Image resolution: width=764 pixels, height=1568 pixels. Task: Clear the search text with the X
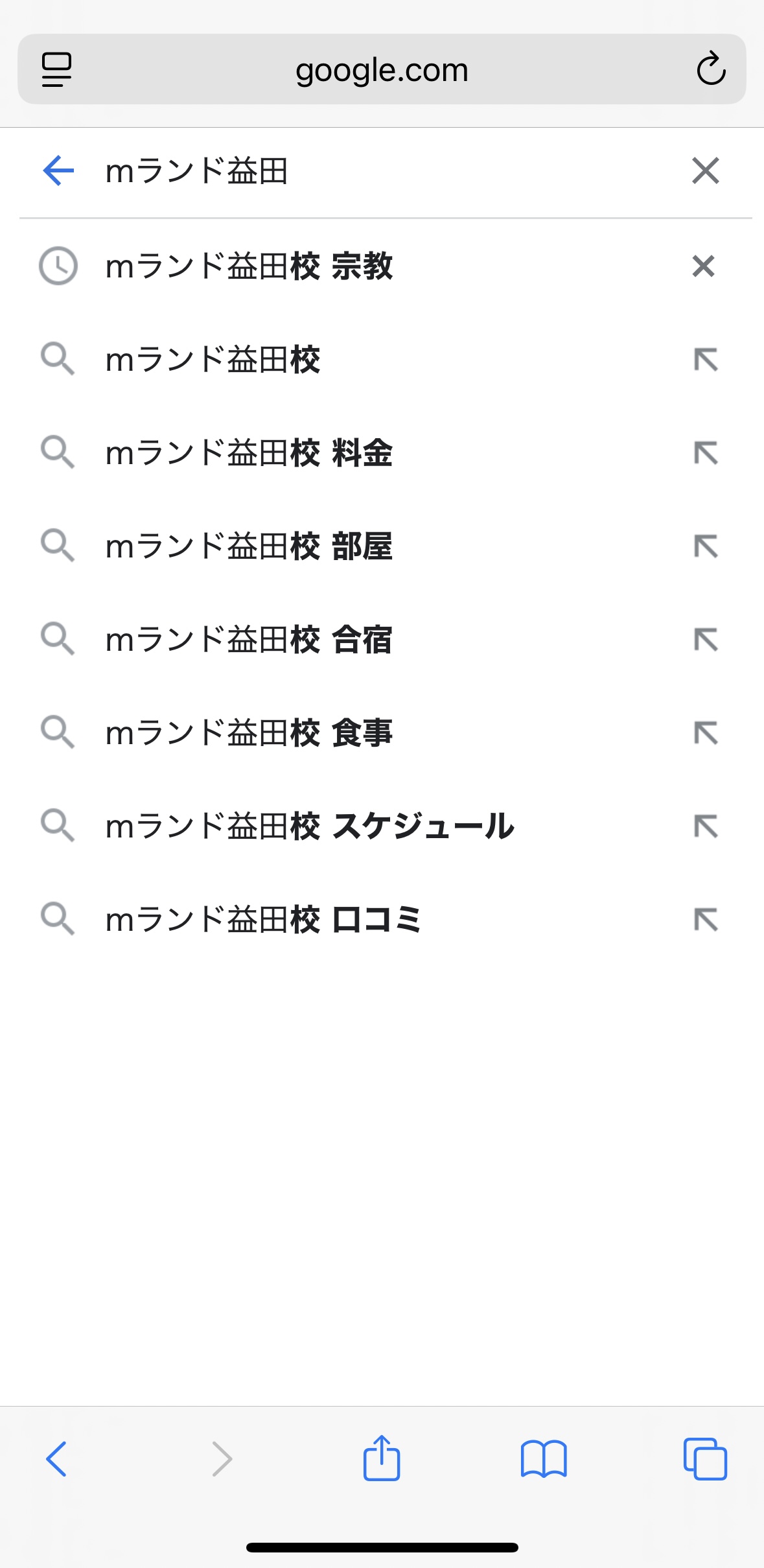click(x=706, y=171)
